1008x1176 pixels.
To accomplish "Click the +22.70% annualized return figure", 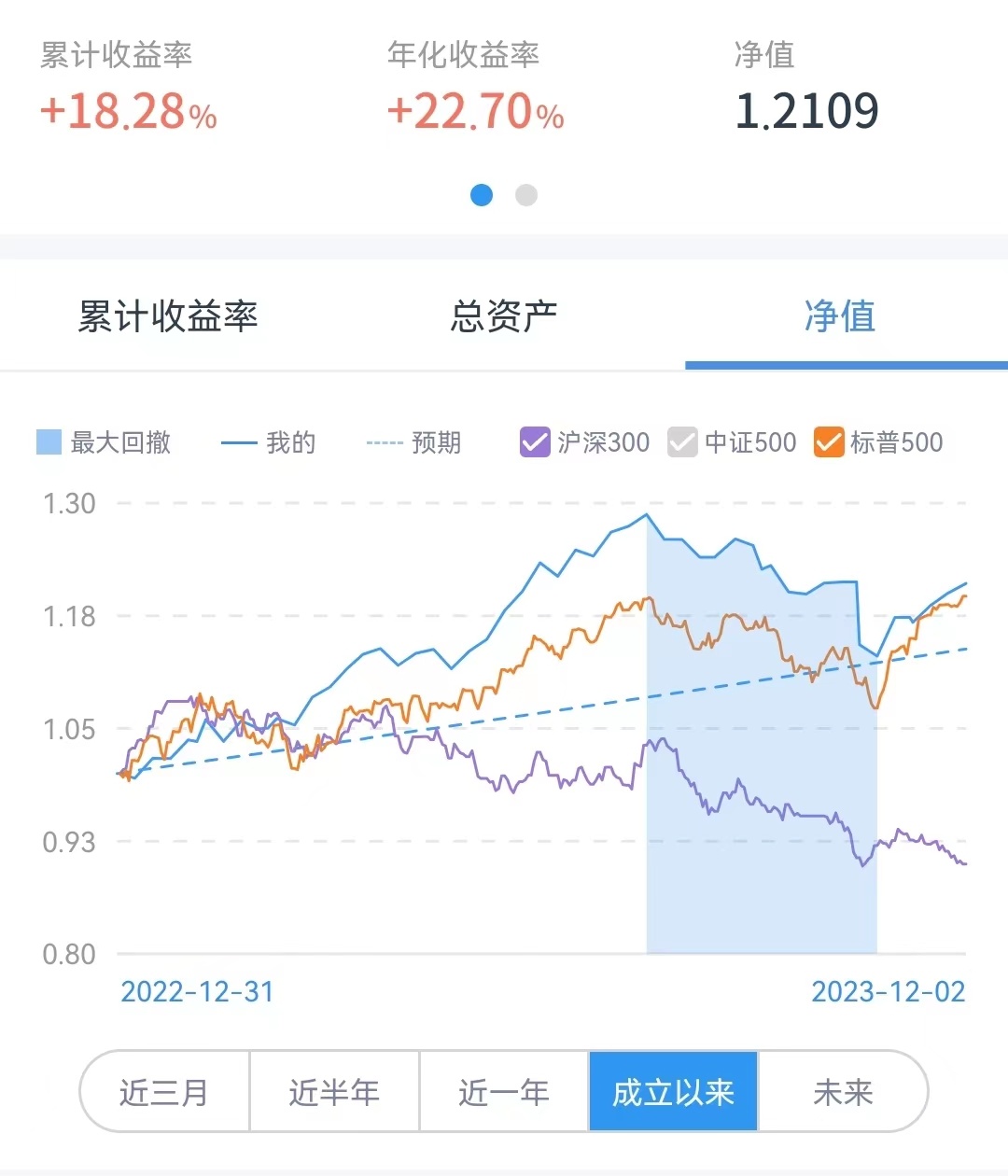I will [x=476, y=110].
